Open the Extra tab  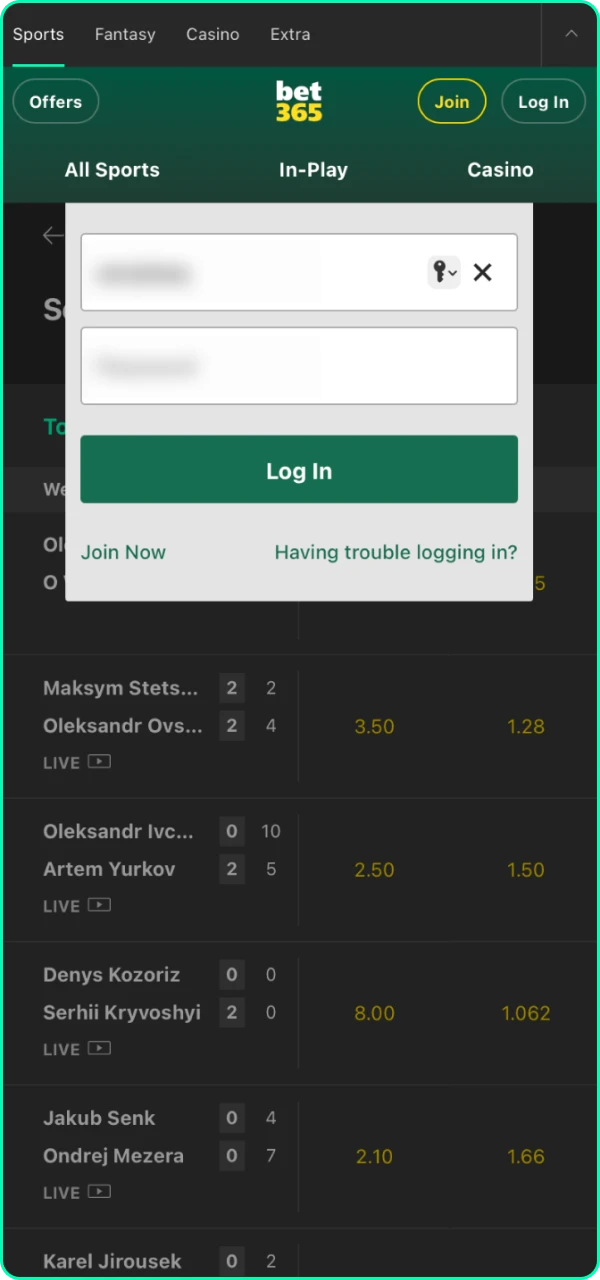pyautogui.click(x=290, y=34)
